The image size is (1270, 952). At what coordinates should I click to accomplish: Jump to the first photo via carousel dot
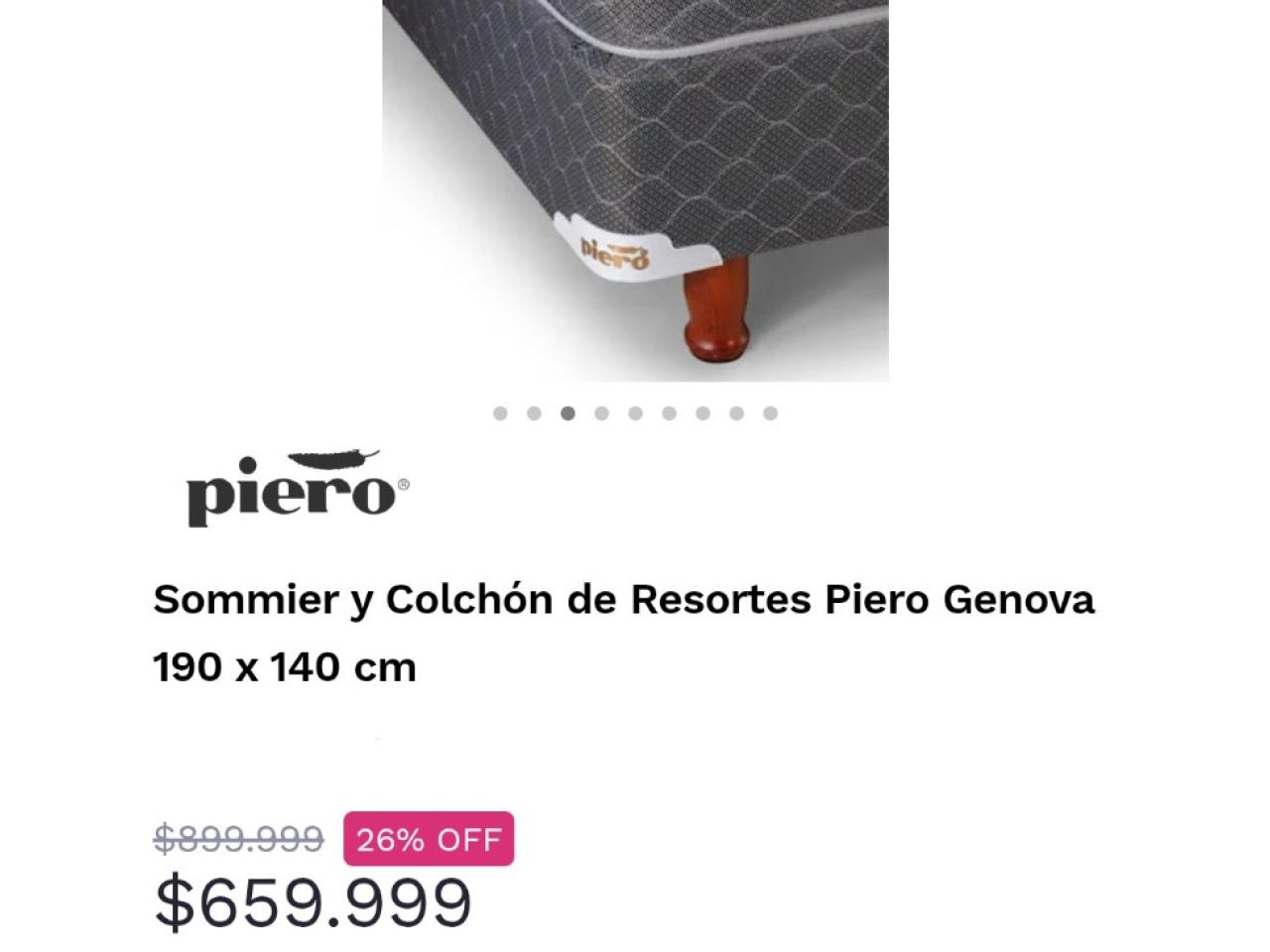tap(500, 414)
